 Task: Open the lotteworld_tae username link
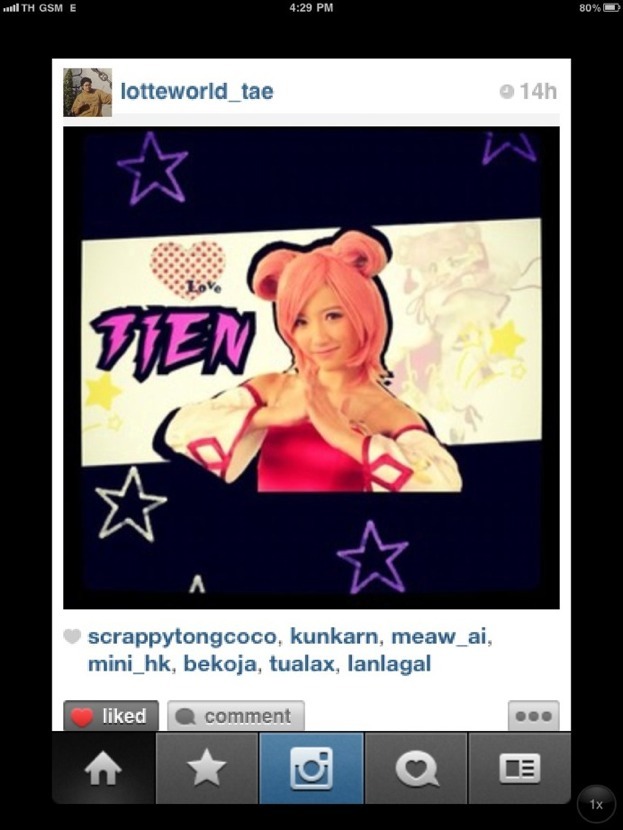[x=196, y=92]
